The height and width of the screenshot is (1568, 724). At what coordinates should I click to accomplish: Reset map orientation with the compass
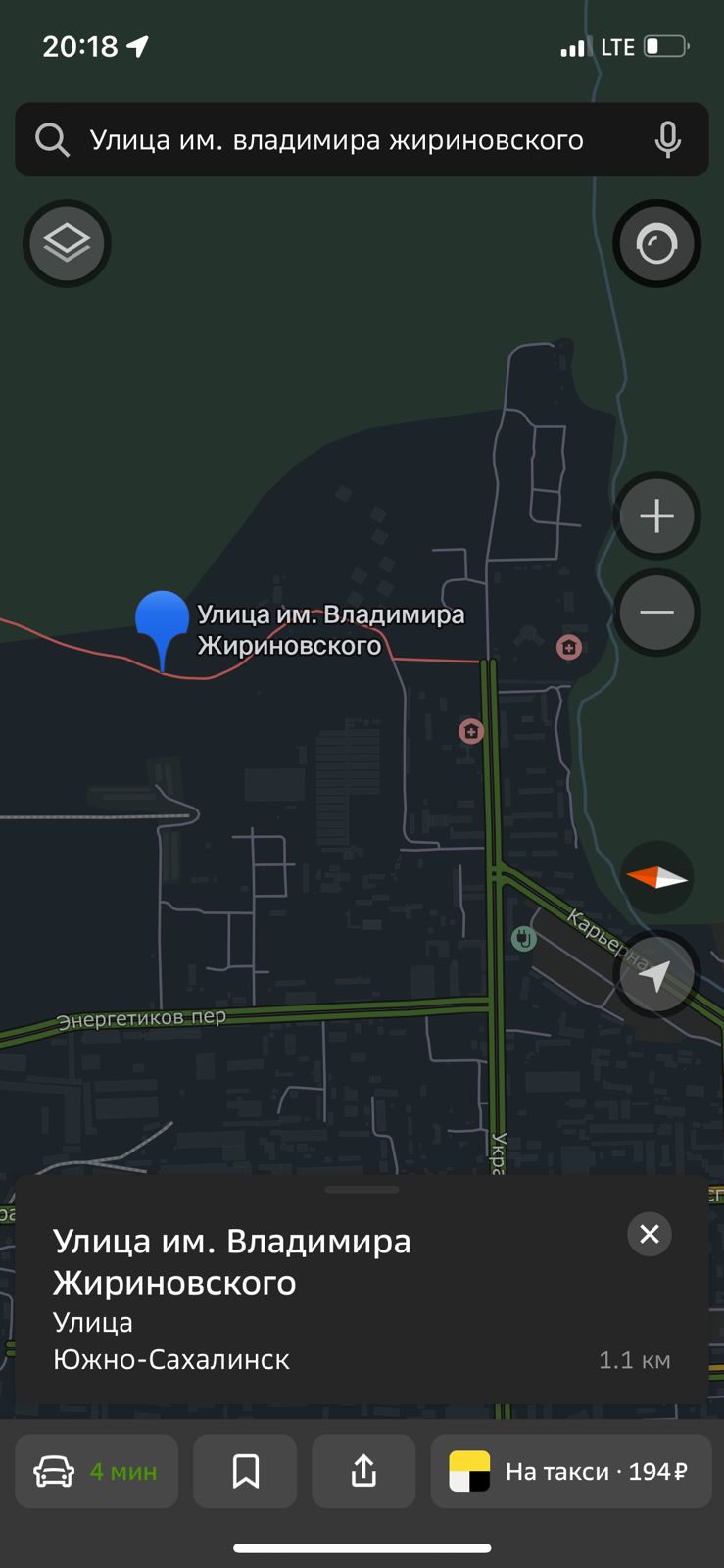656,877
